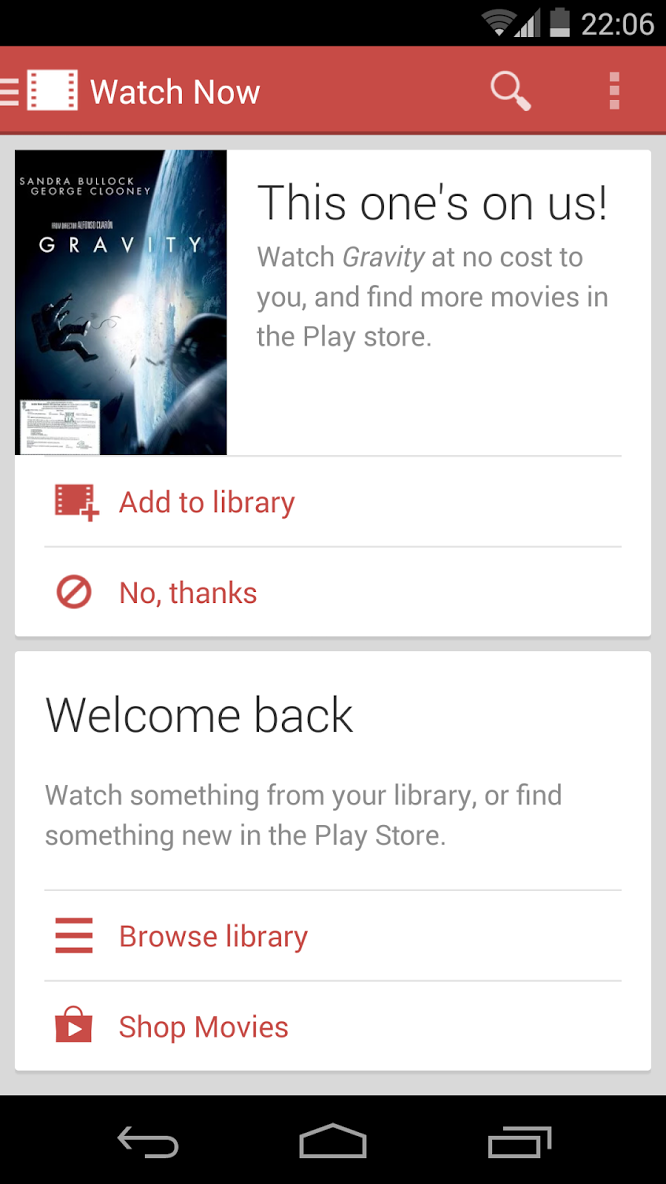
Task: Open the Gravity movie poster
Action: tap(121, 302)
